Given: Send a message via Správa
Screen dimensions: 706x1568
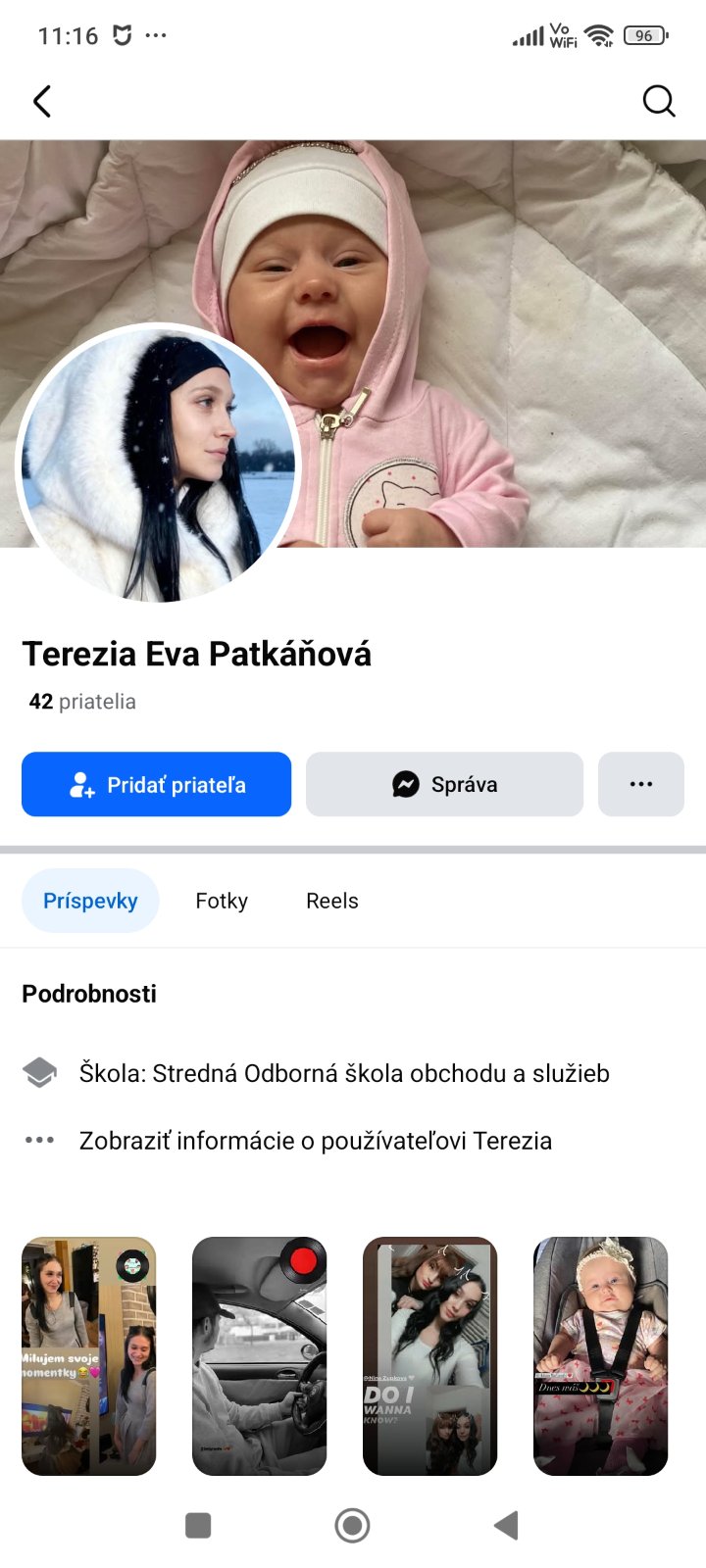Looking at the screenshot, I should coord(444,784).
